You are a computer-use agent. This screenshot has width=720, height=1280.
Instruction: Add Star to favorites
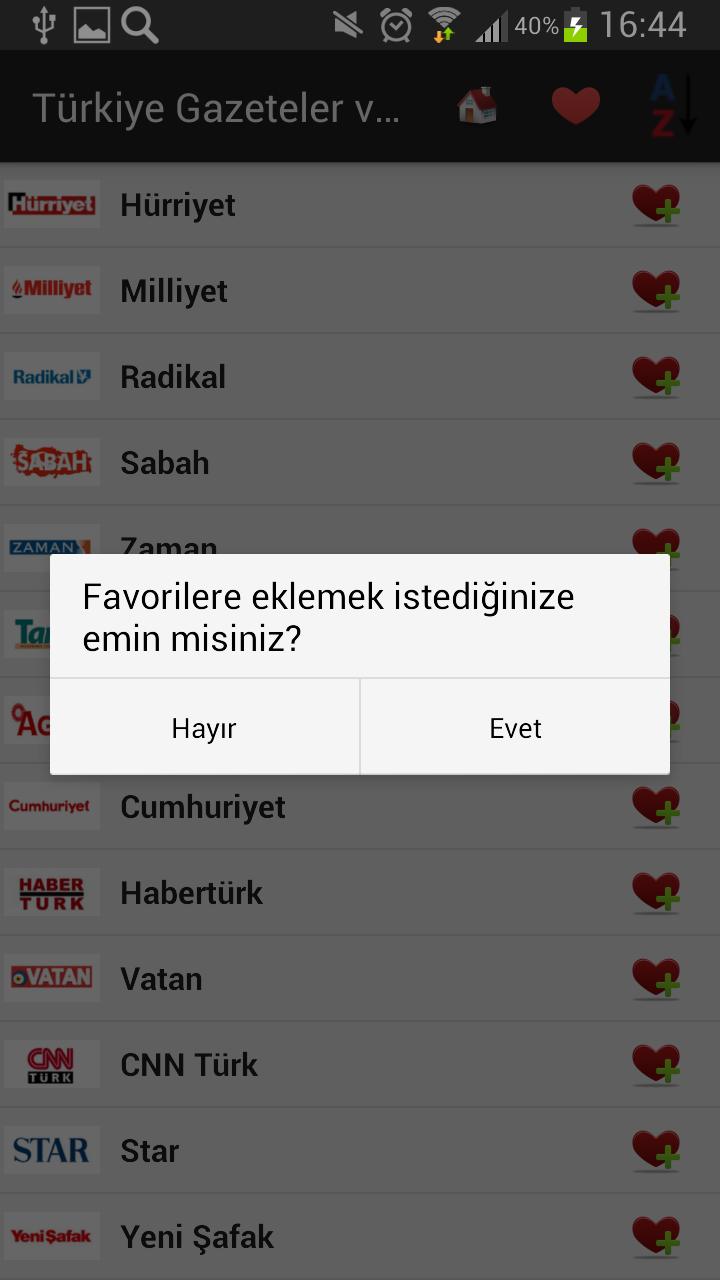point(656,1151)
